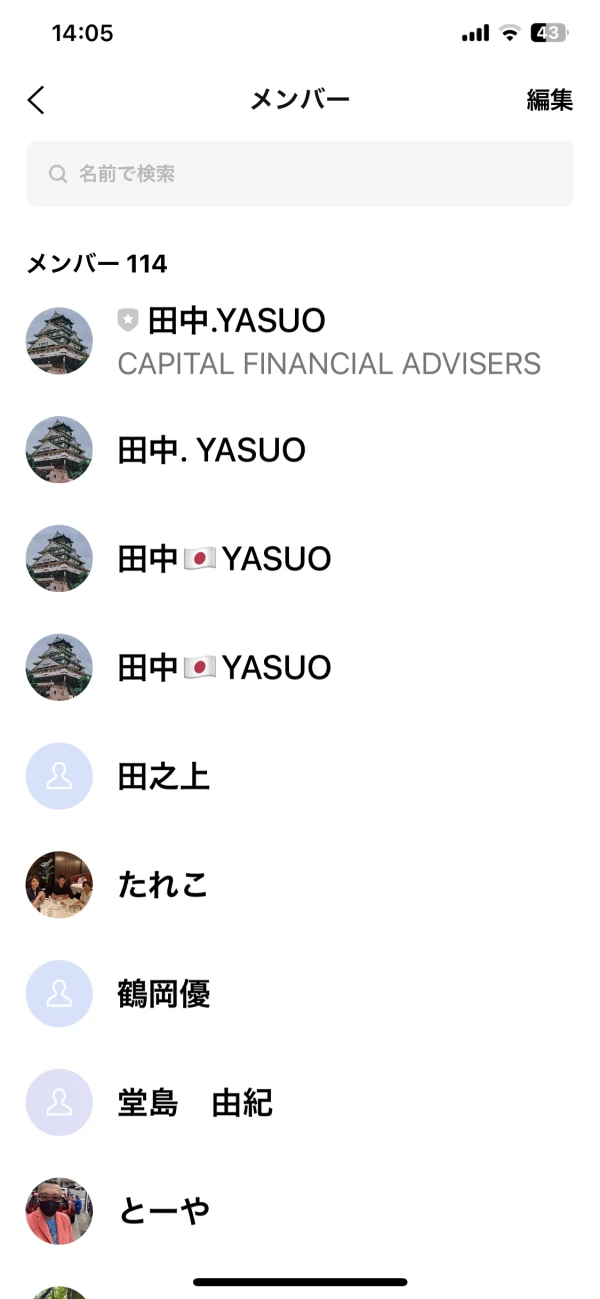The image size is (600, 1299).
Task: Focus the 名前で検索 search field
Action: (300, 174)
